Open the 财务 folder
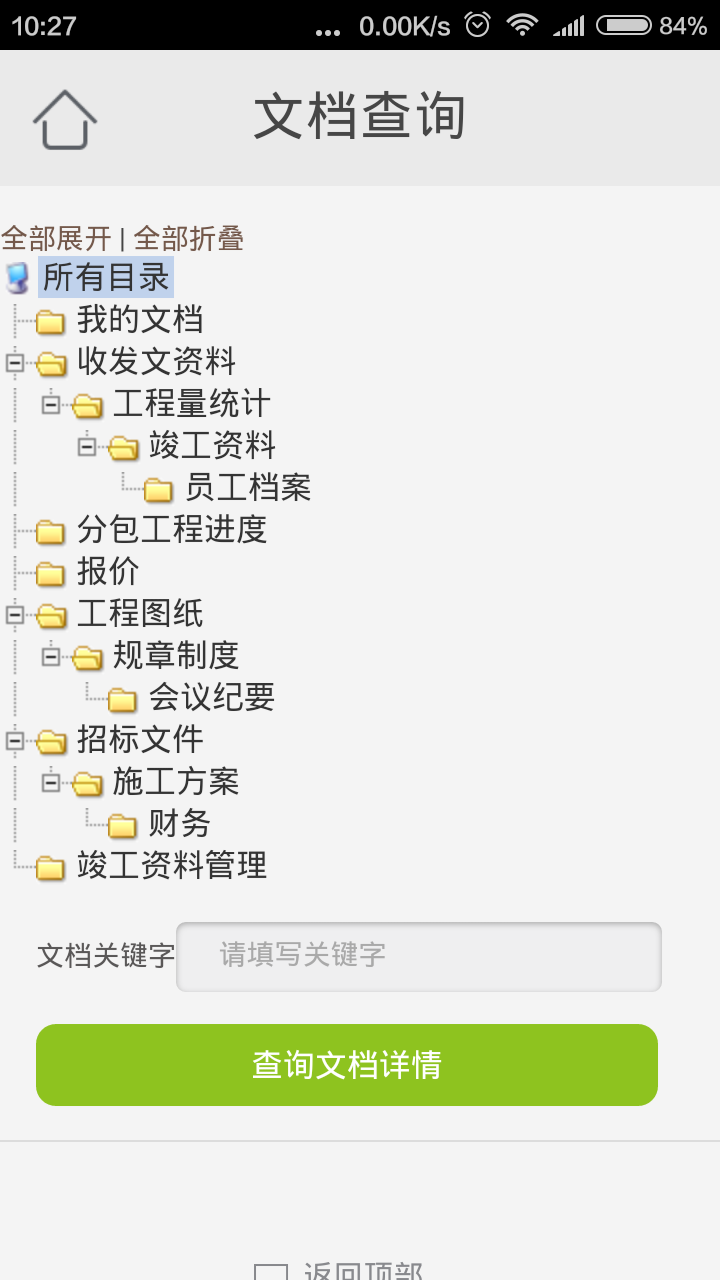The image size is (720, 1280). point(179,824)
